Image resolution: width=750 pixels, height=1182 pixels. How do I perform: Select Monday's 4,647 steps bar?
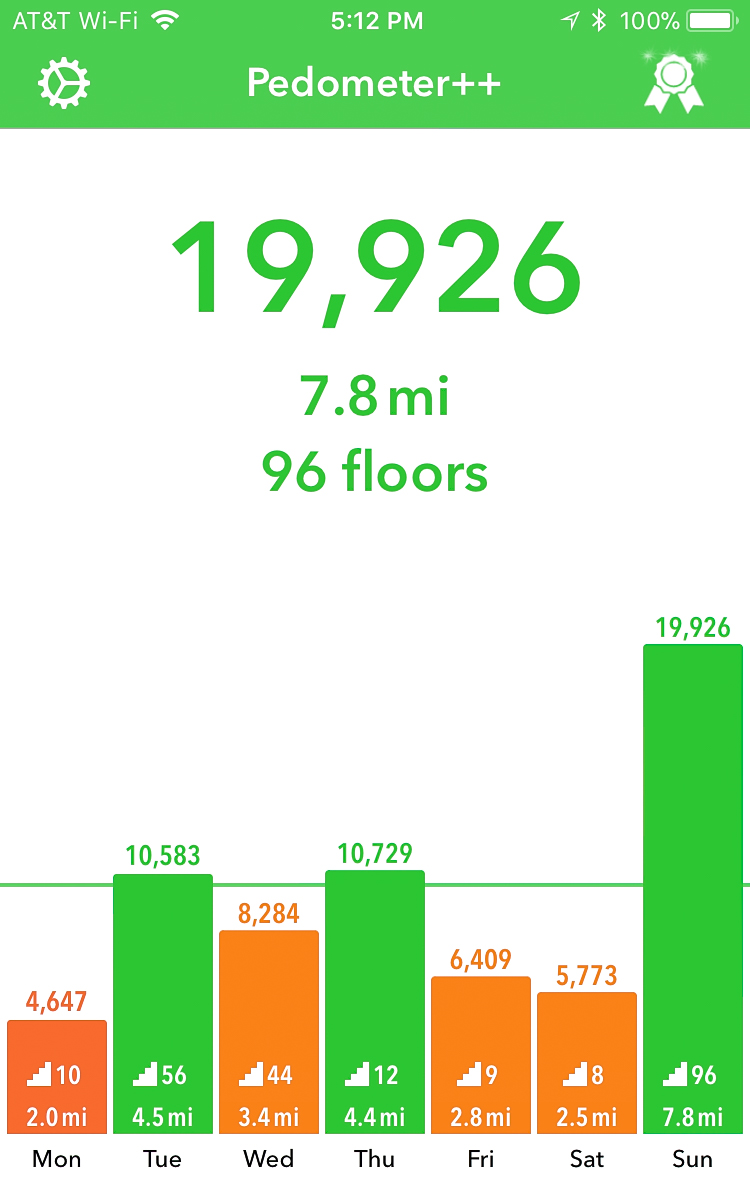[57, 1076]
